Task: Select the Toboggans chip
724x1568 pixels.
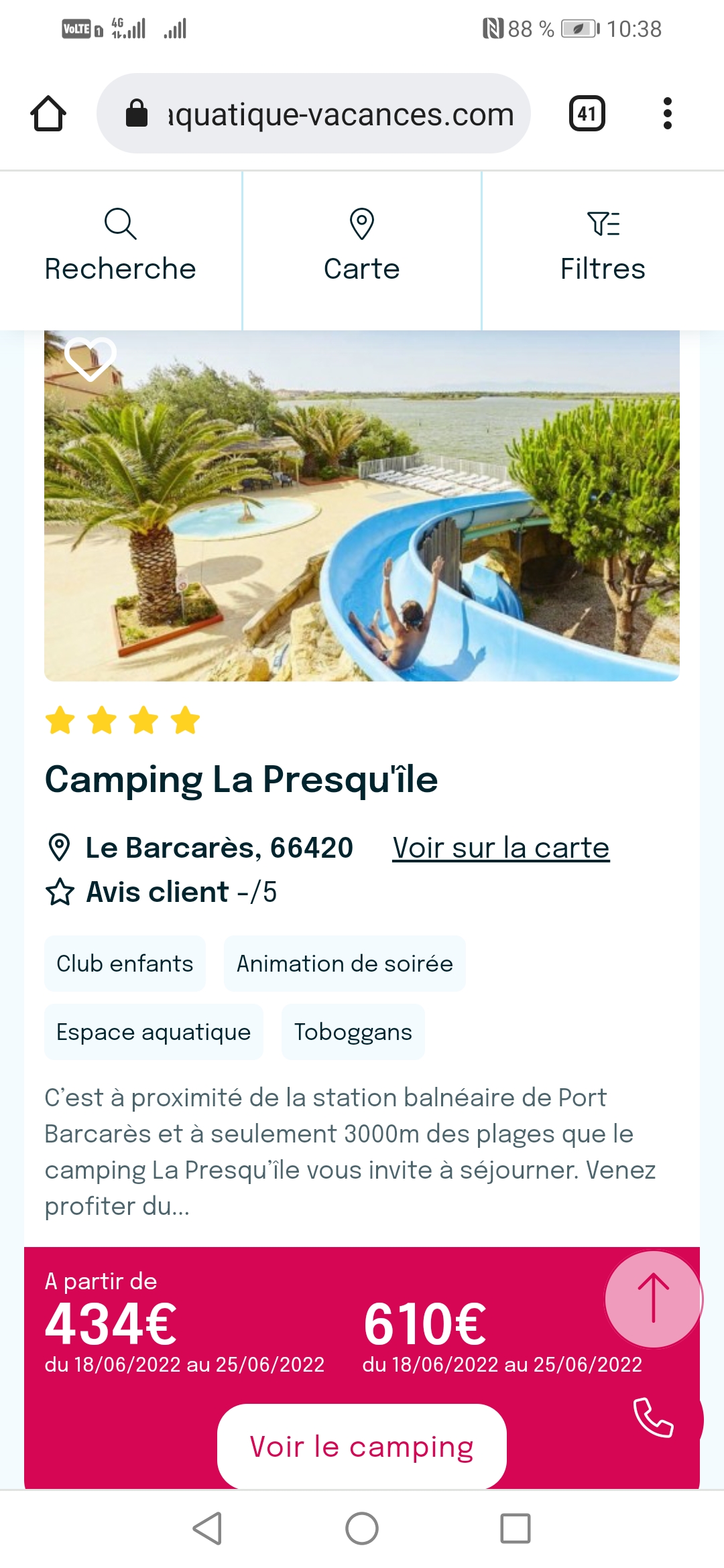Action: pyautogui.click(x=353, y=1032)
